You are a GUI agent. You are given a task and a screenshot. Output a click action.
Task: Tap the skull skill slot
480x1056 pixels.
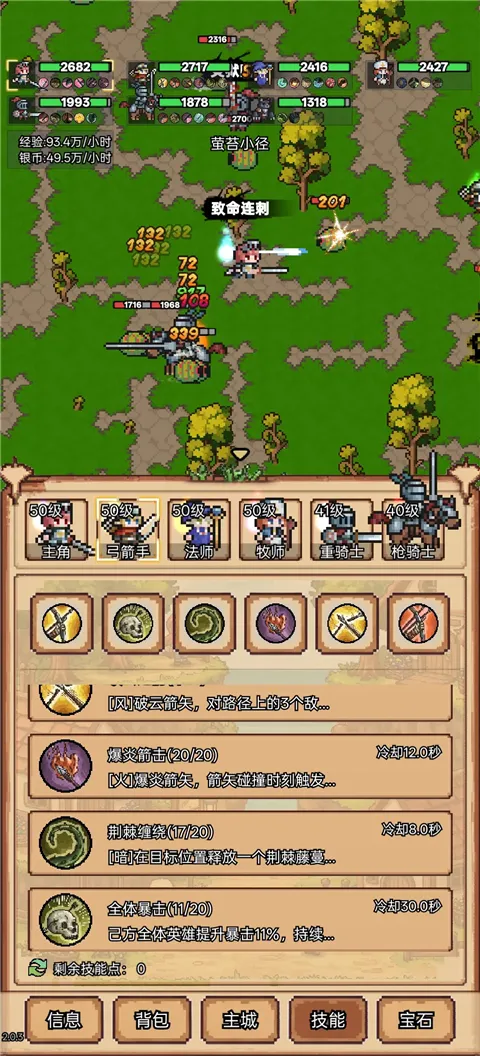133,624
